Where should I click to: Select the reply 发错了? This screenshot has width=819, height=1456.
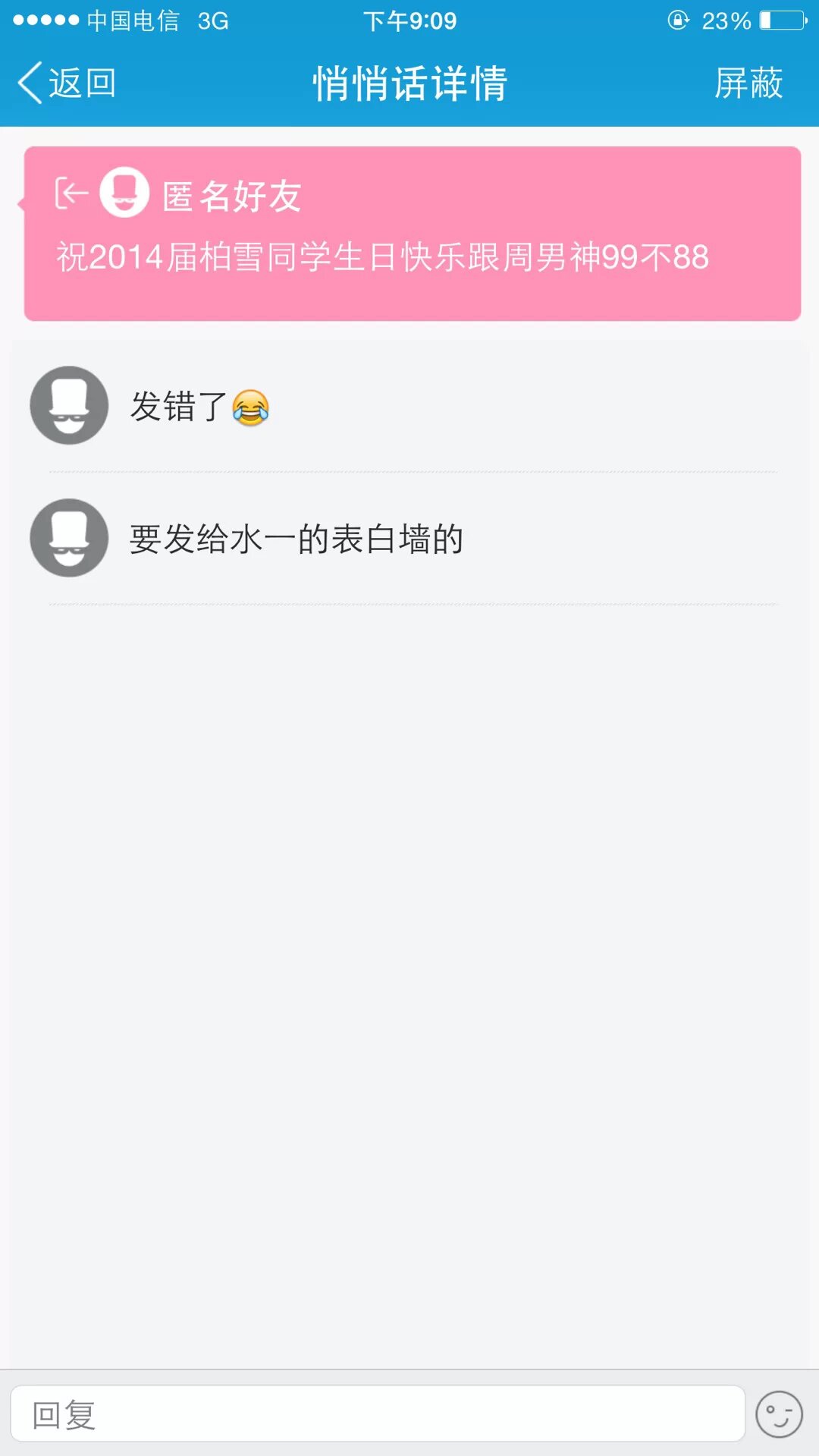199,407
